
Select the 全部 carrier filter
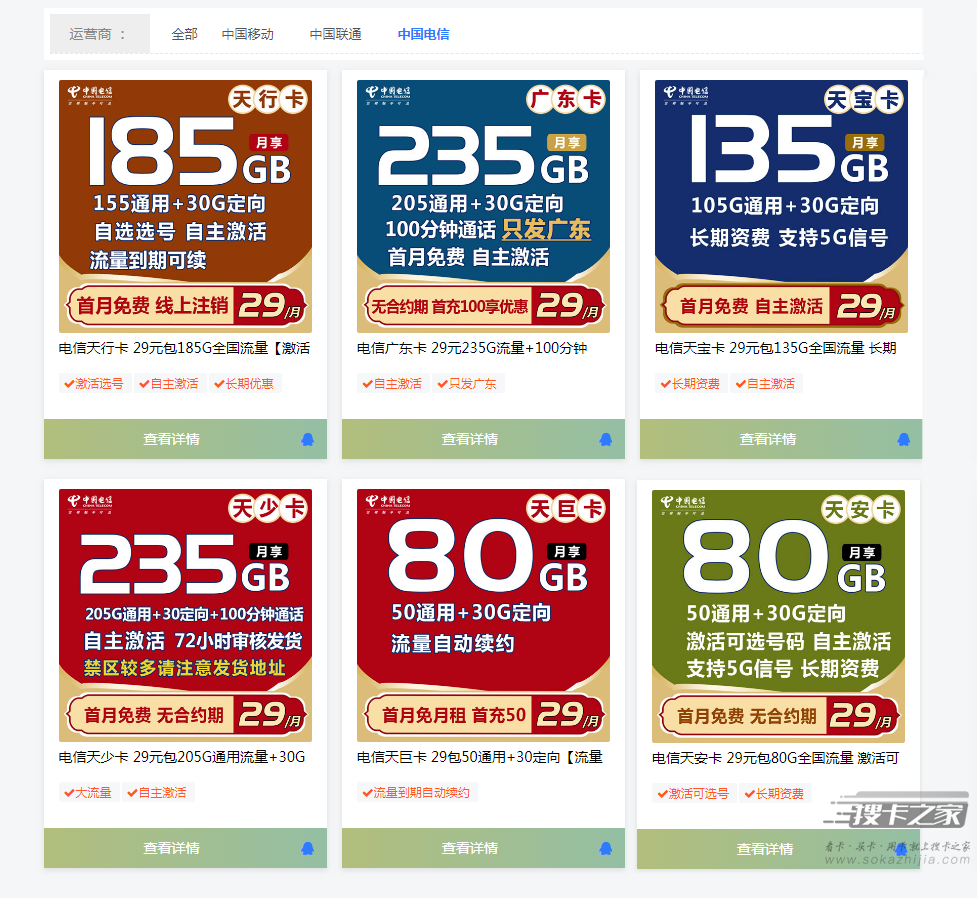[184, 34]
